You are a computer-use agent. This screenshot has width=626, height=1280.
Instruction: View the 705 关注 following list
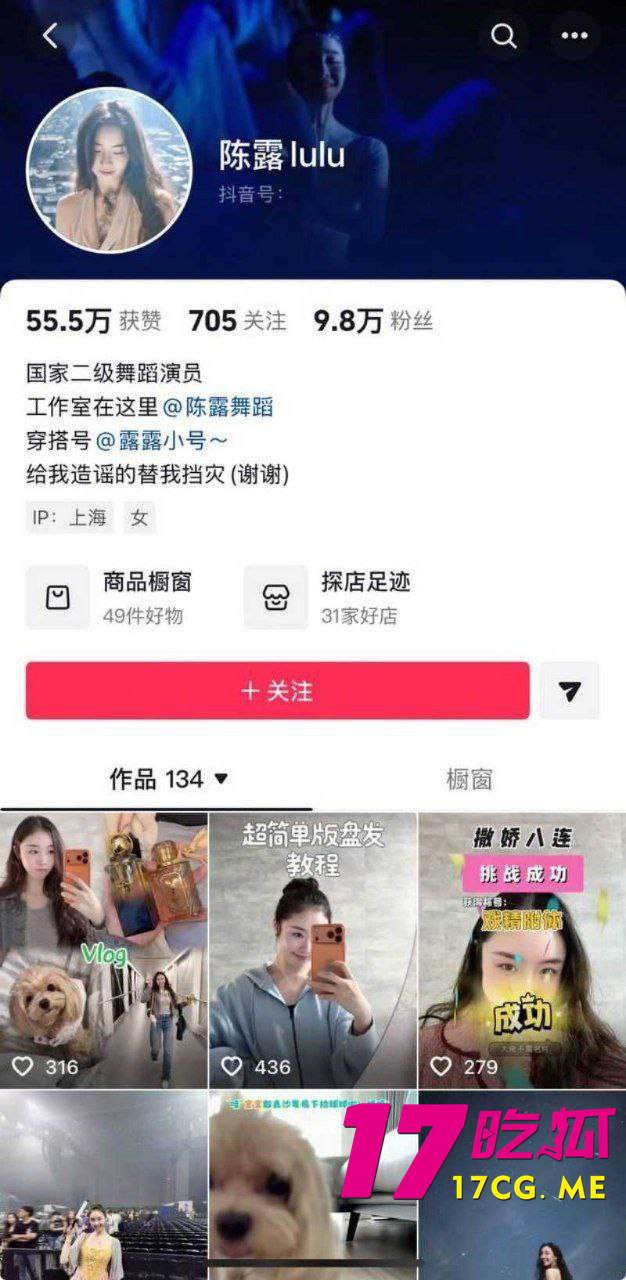coord(237,321)
